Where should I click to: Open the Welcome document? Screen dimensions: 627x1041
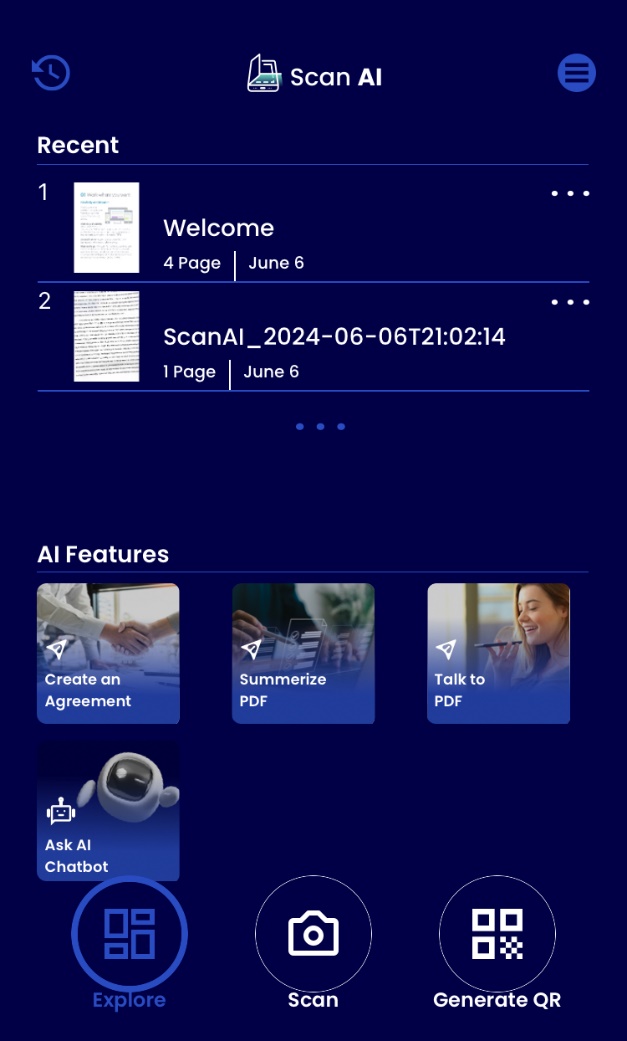point(219,229)
